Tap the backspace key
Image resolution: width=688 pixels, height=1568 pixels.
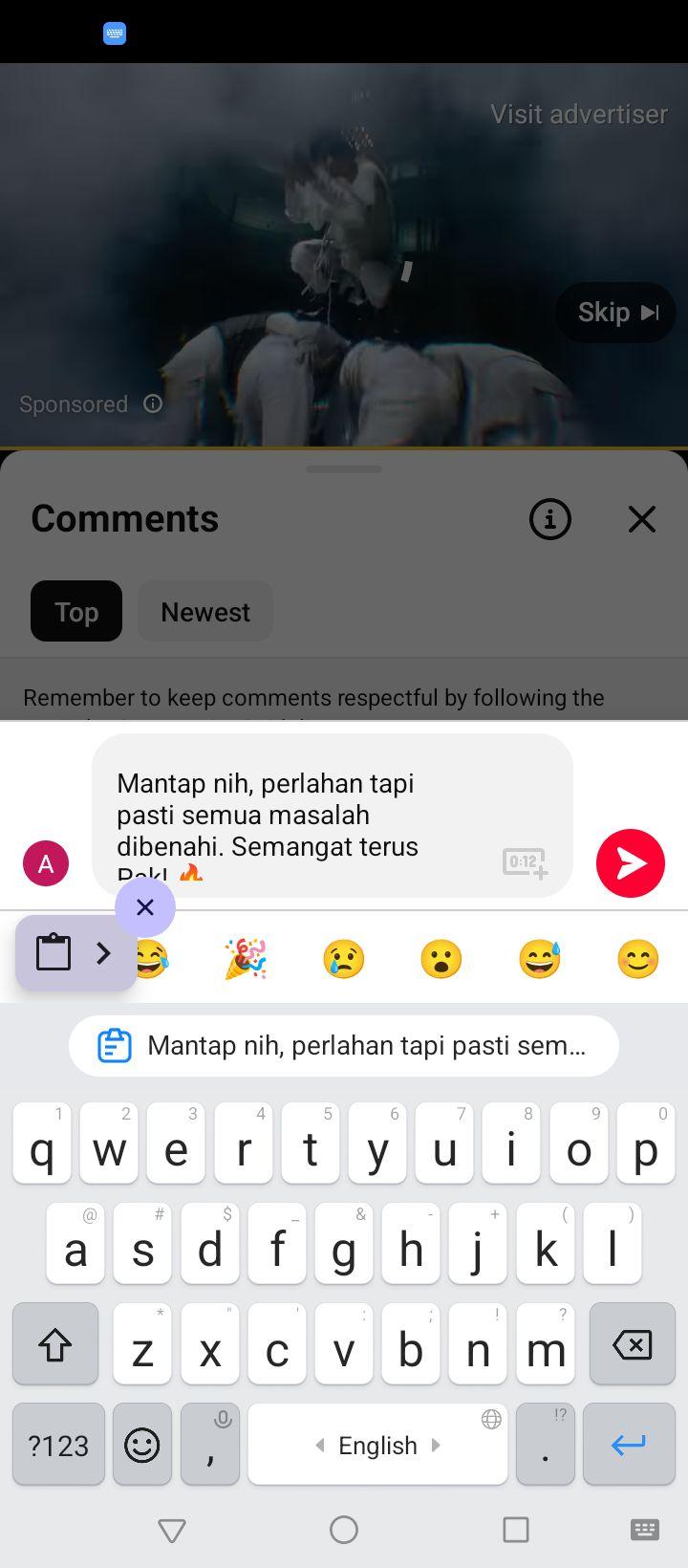[633, 1345]
